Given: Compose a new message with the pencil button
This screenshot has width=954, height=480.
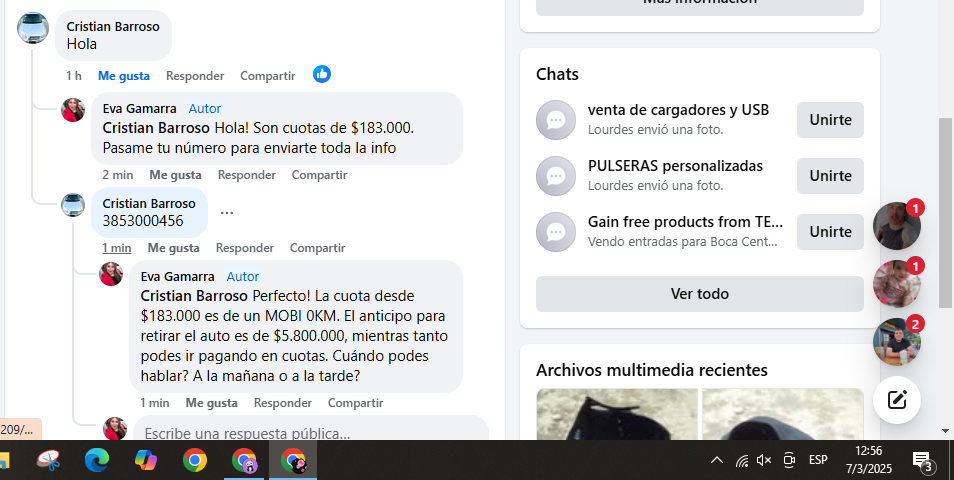Looking at the screenshot, I should [x=897, y=400].
